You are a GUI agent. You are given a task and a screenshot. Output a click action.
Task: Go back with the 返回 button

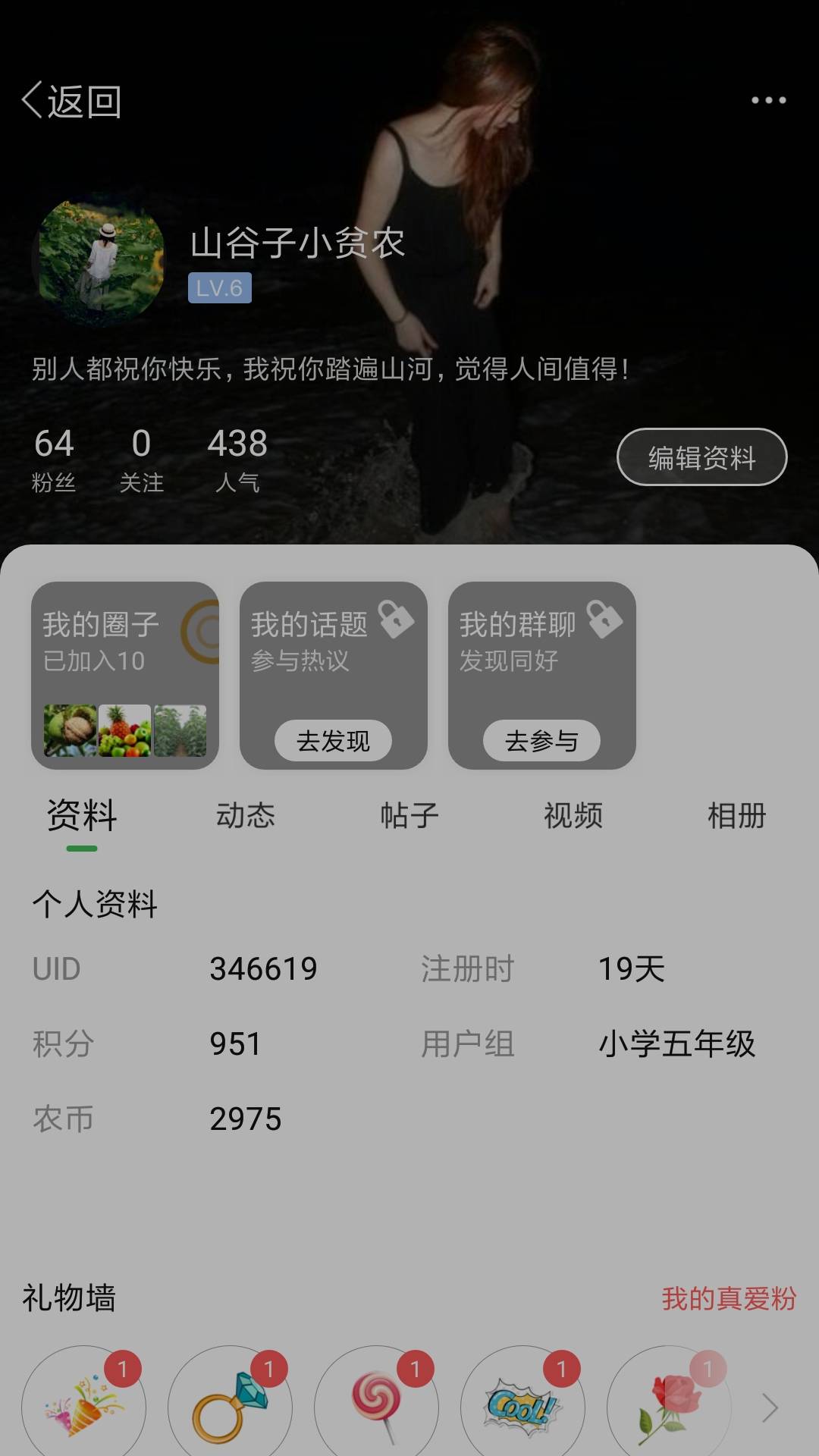[71, 101]
